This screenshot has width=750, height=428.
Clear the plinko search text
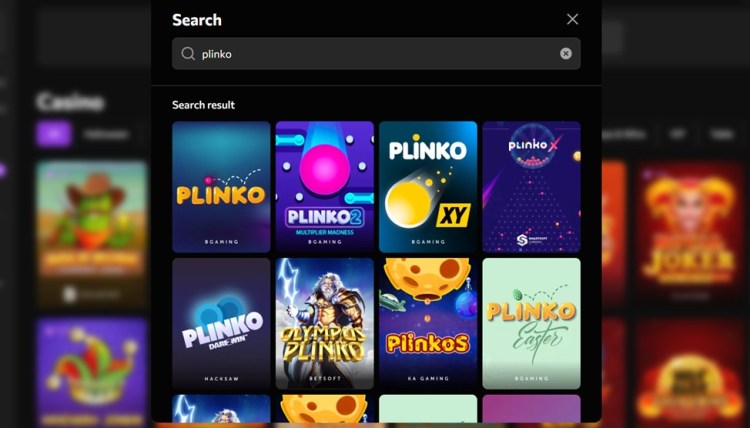[566, 54]
